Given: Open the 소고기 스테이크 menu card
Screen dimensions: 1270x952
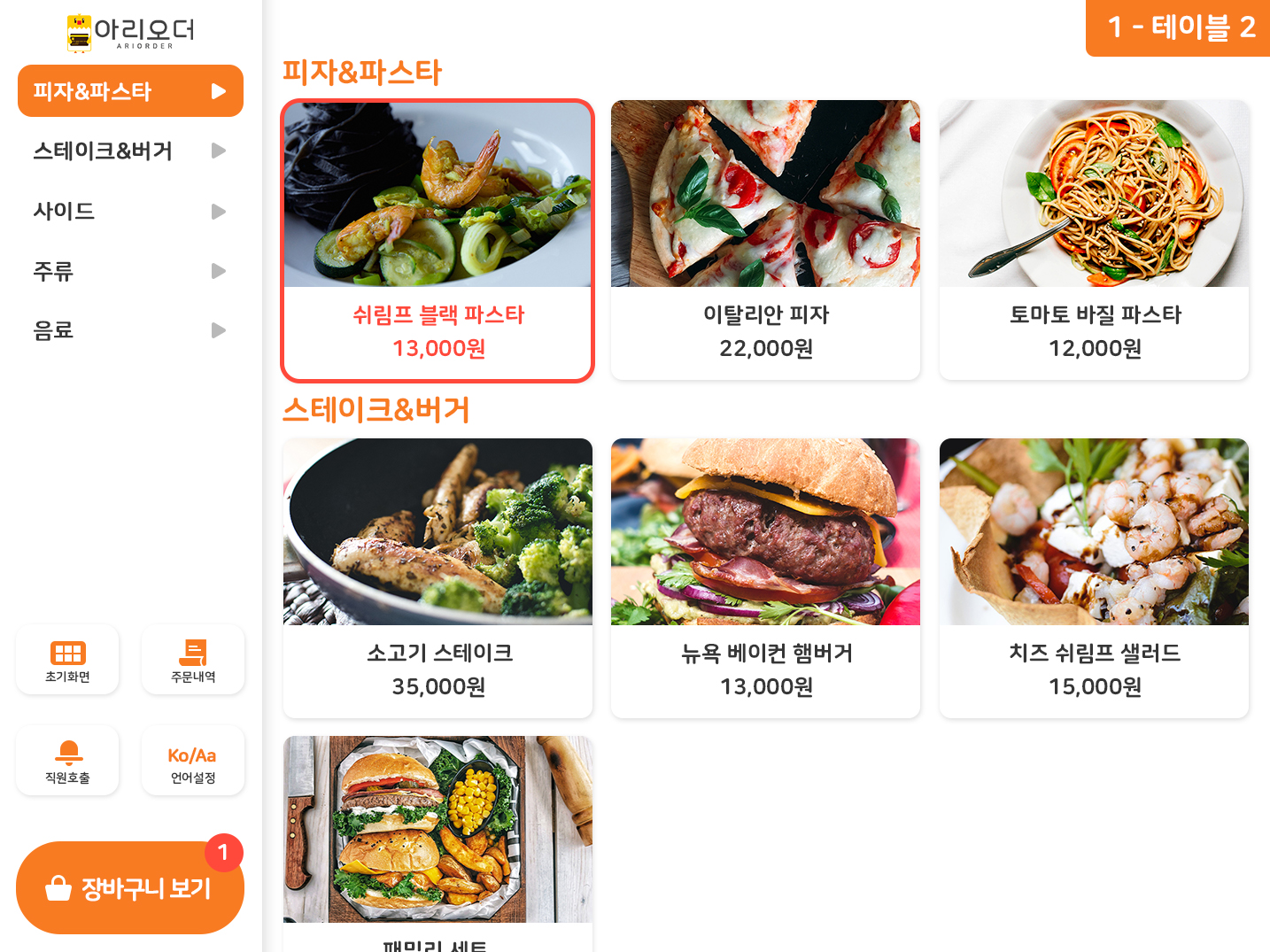Looking at the screenshot, I should (438, 578).
